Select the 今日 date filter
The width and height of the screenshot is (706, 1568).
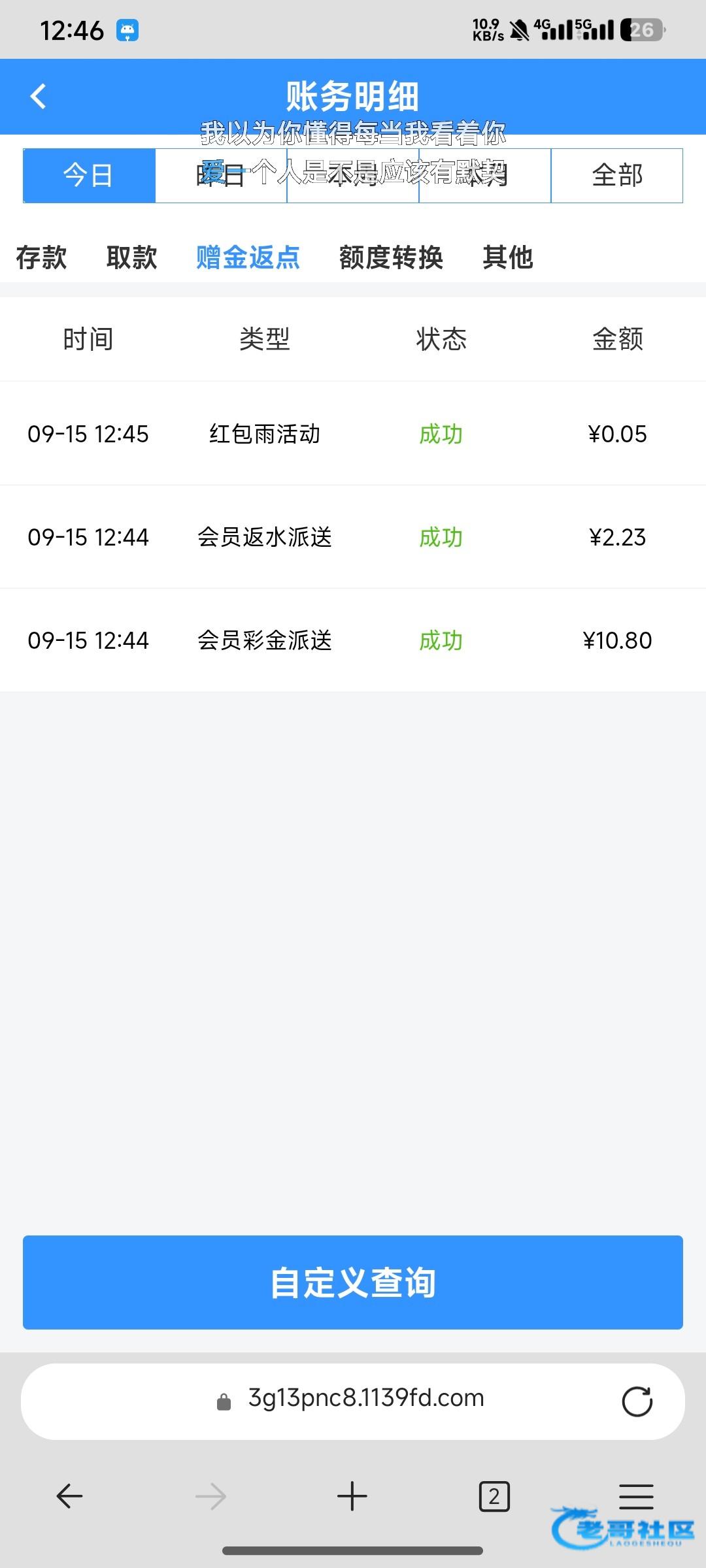89,176
